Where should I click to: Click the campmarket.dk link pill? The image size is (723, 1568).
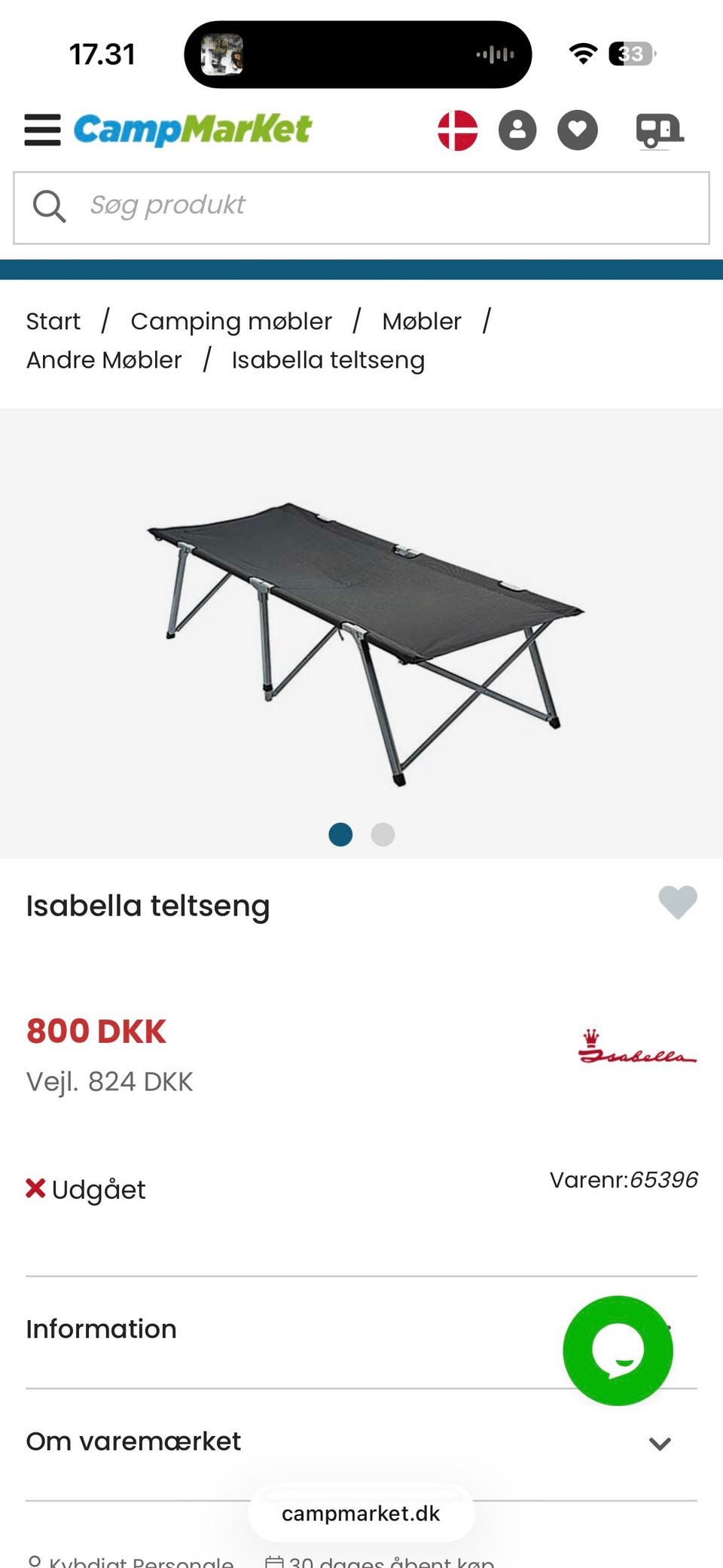tap(361, 1512)
